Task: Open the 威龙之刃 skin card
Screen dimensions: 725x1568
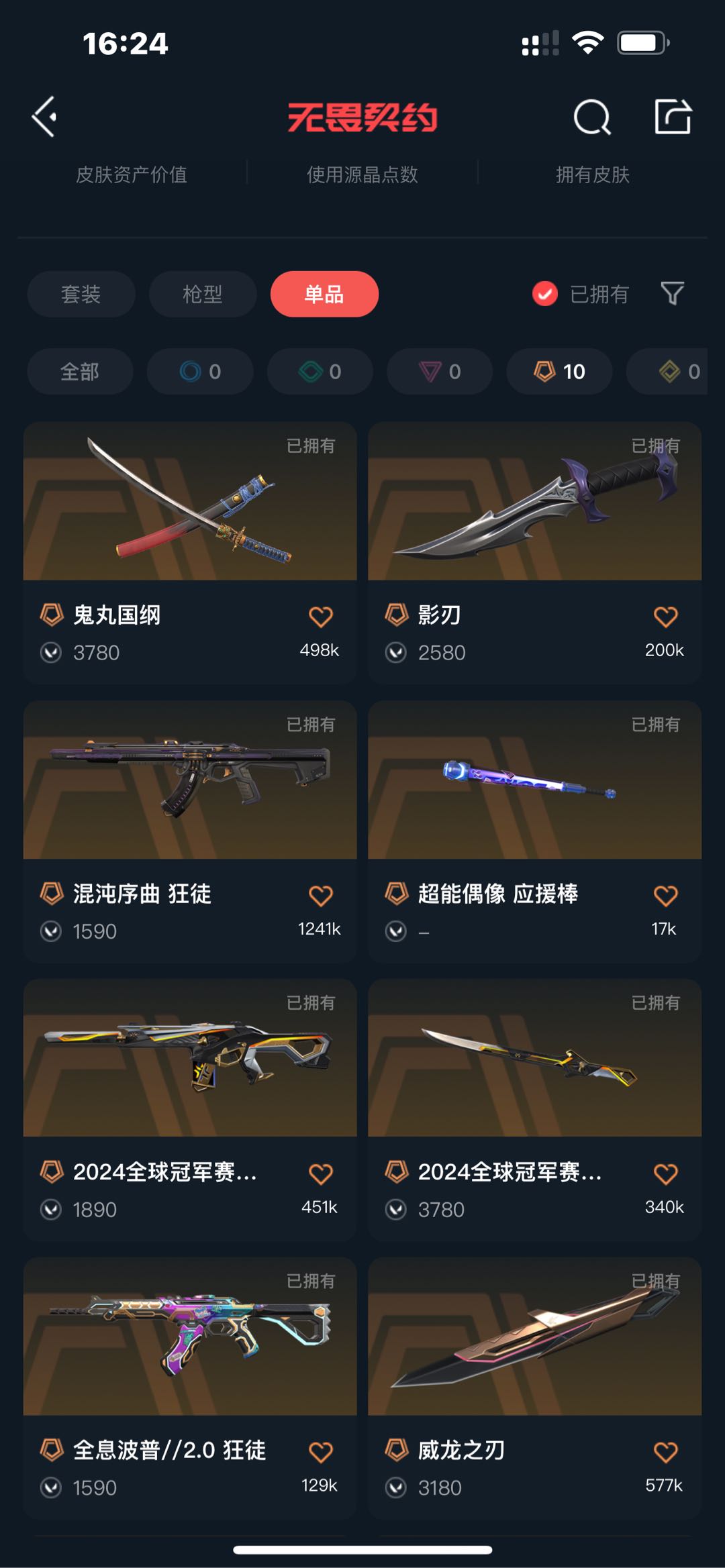Action: (535, 1388)
